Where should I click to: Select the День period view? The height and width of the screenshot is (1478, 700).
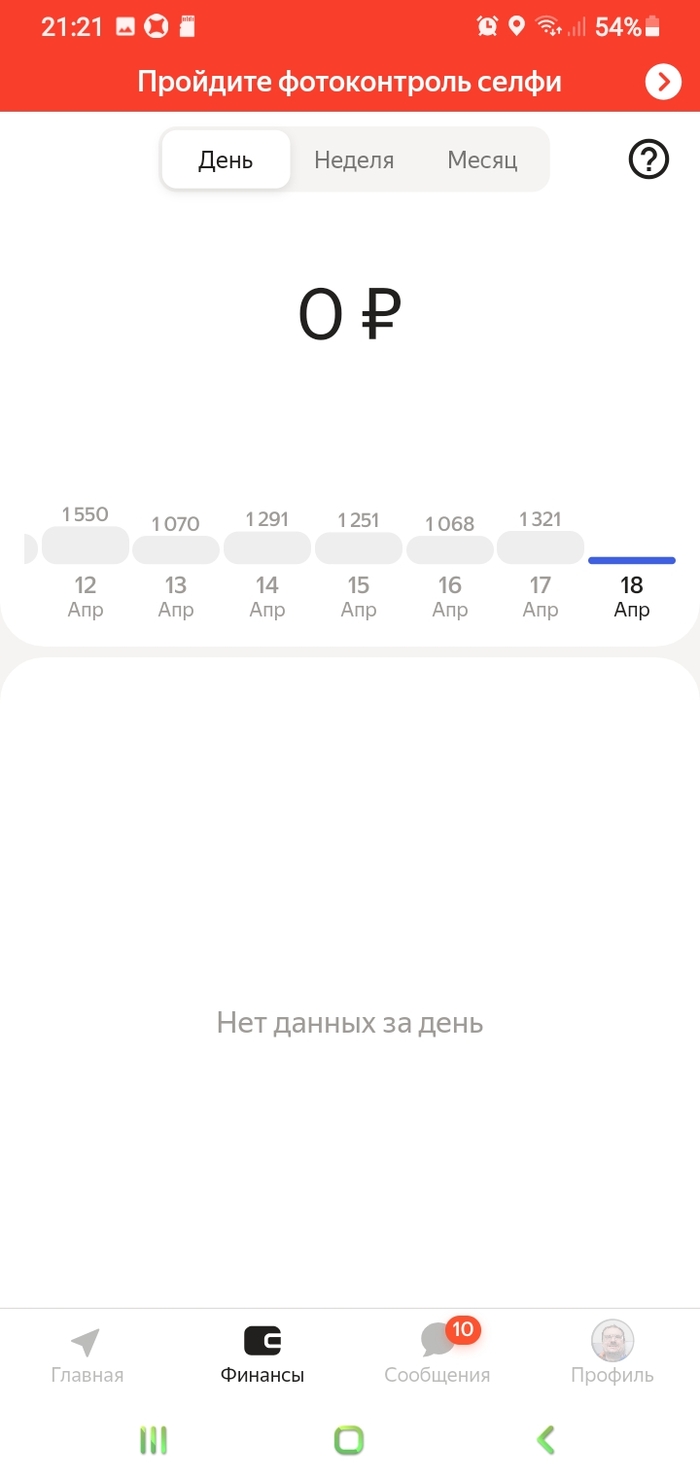(x=226, y=160)
